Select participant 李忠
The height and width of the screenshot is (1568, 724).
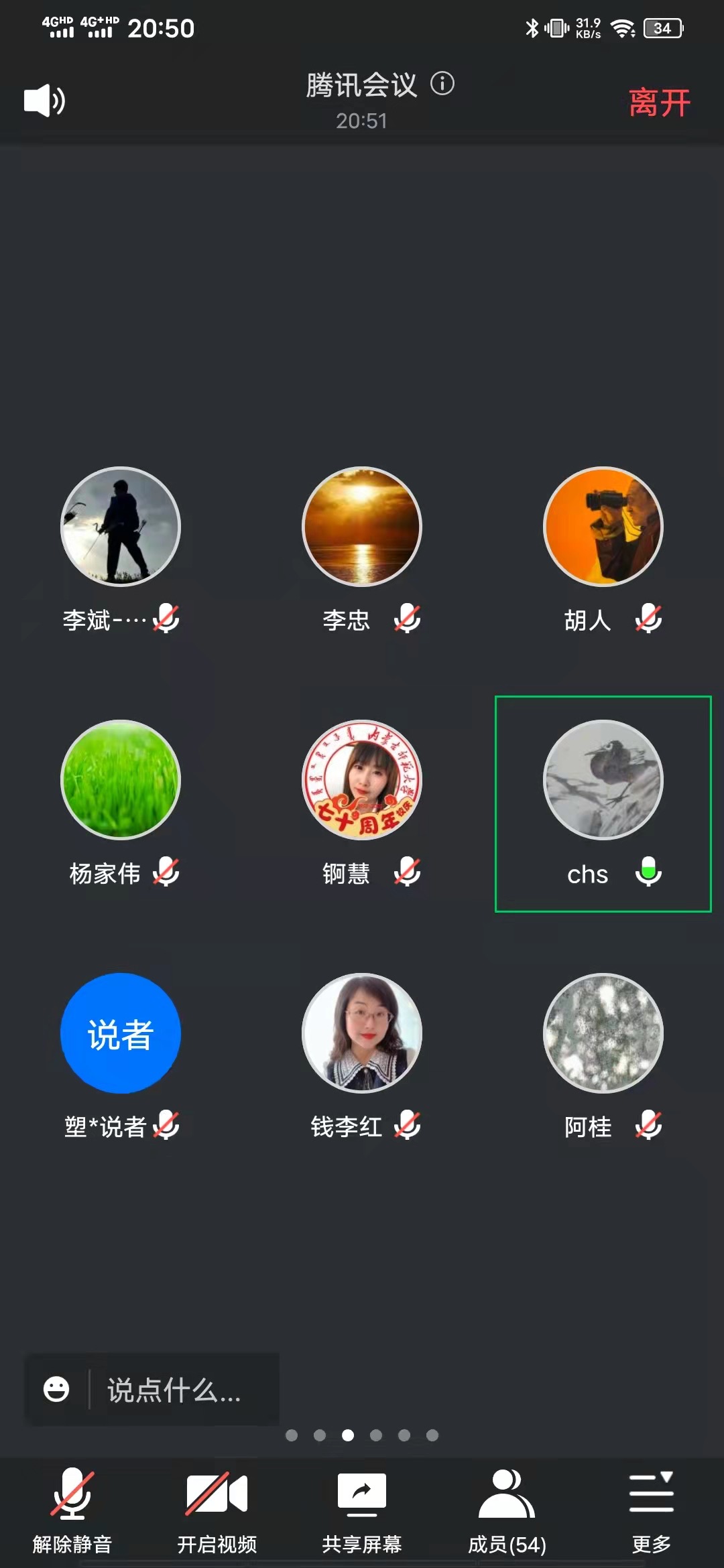(362, 527)
